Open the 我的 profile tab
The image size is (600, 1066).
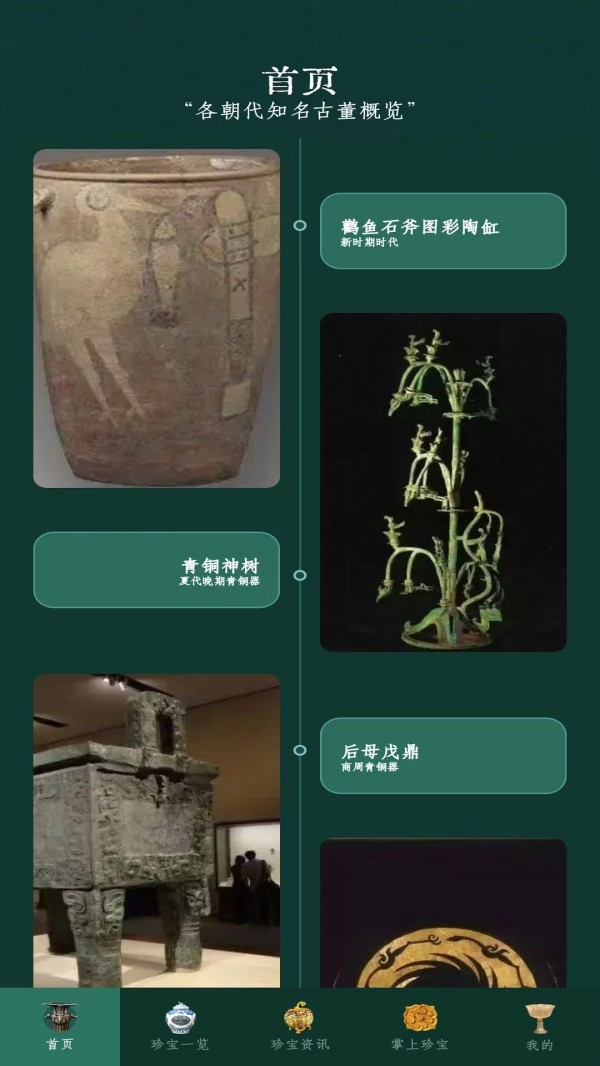[540, 1027]
